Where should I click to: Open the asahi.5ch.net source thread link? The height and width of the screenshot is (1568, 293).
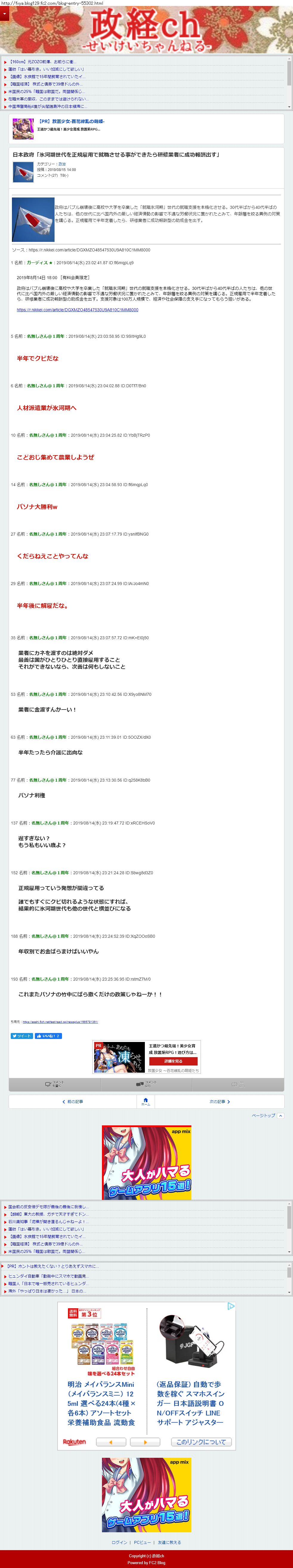pos(60,1022)
